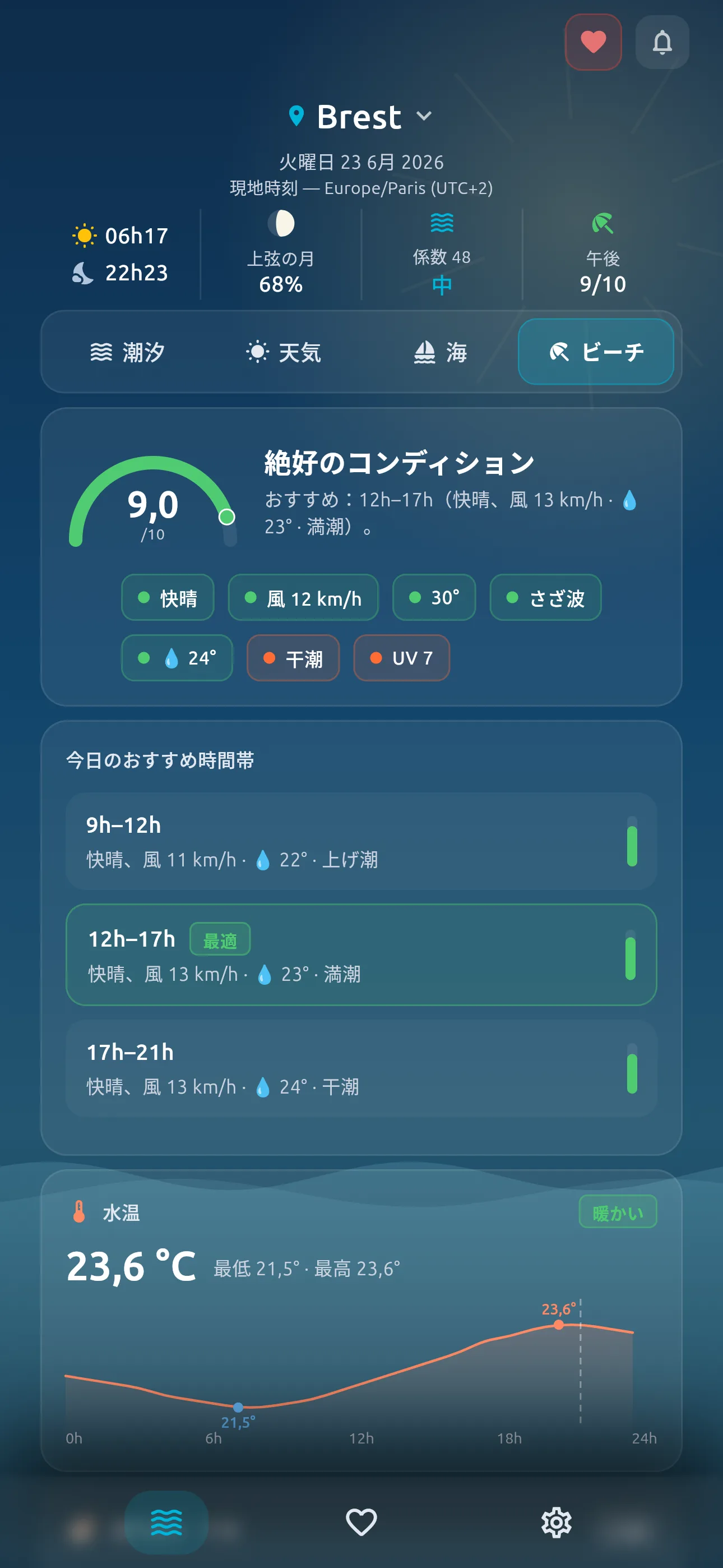
Task: Open the 12h–17h 最適 time slot
Action: click(x=361, y=954)
